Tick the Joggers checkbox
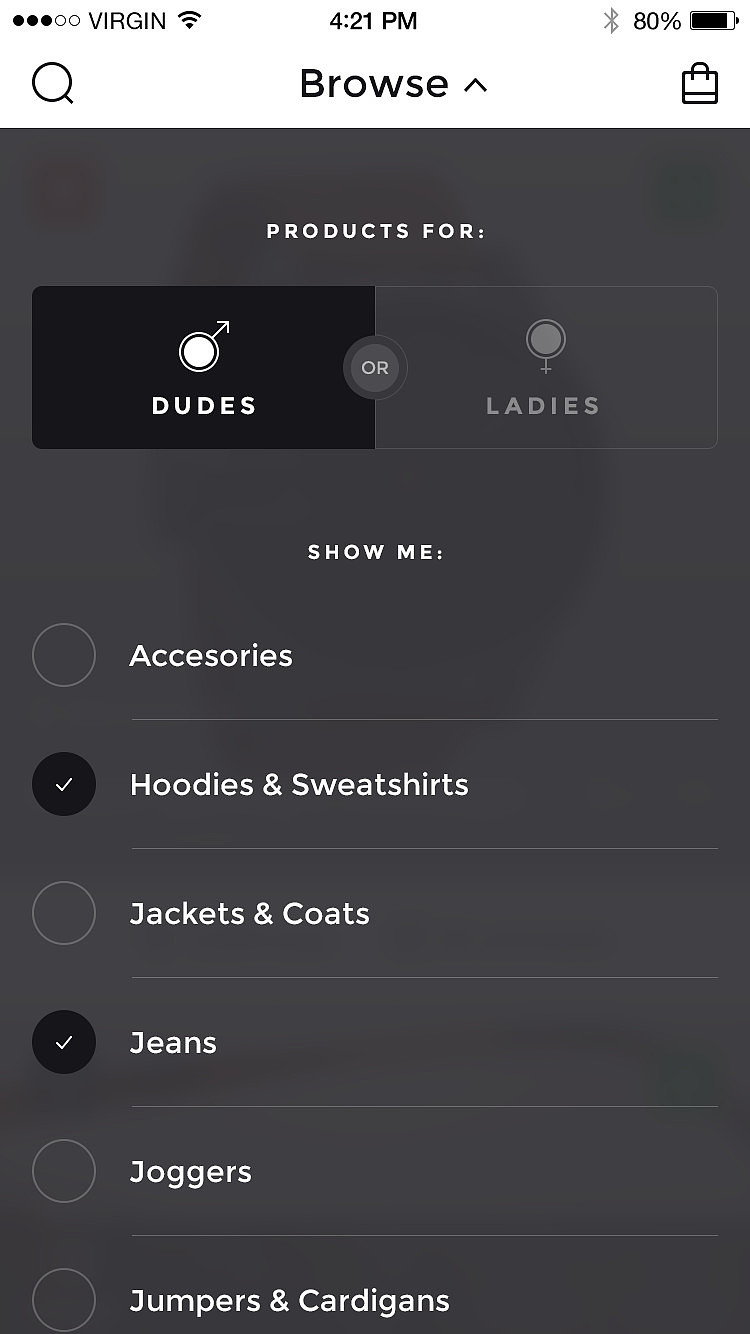Viewport: 750px width, 1334px height. coord(64,1171)
